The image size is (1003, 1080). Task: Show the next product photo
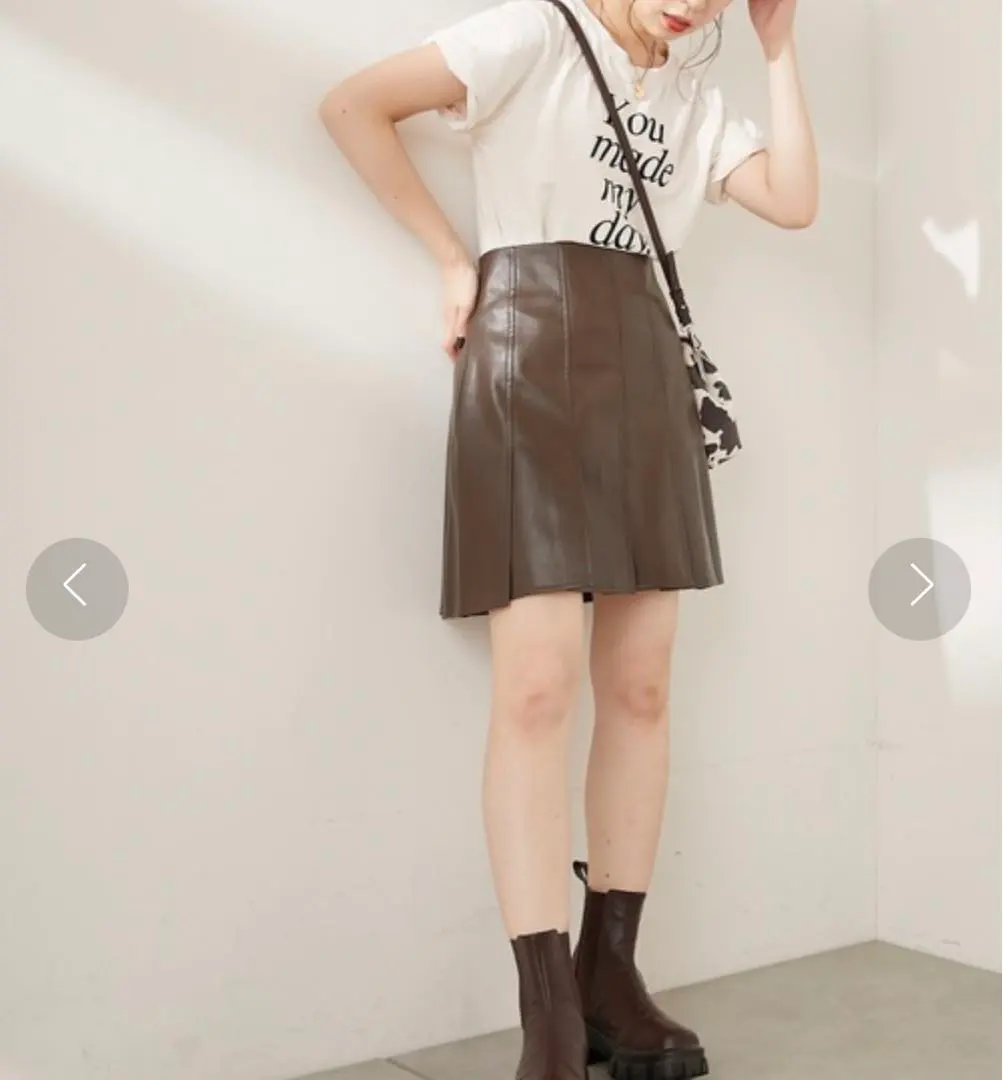pyautogui.click(x=919, y=588)
